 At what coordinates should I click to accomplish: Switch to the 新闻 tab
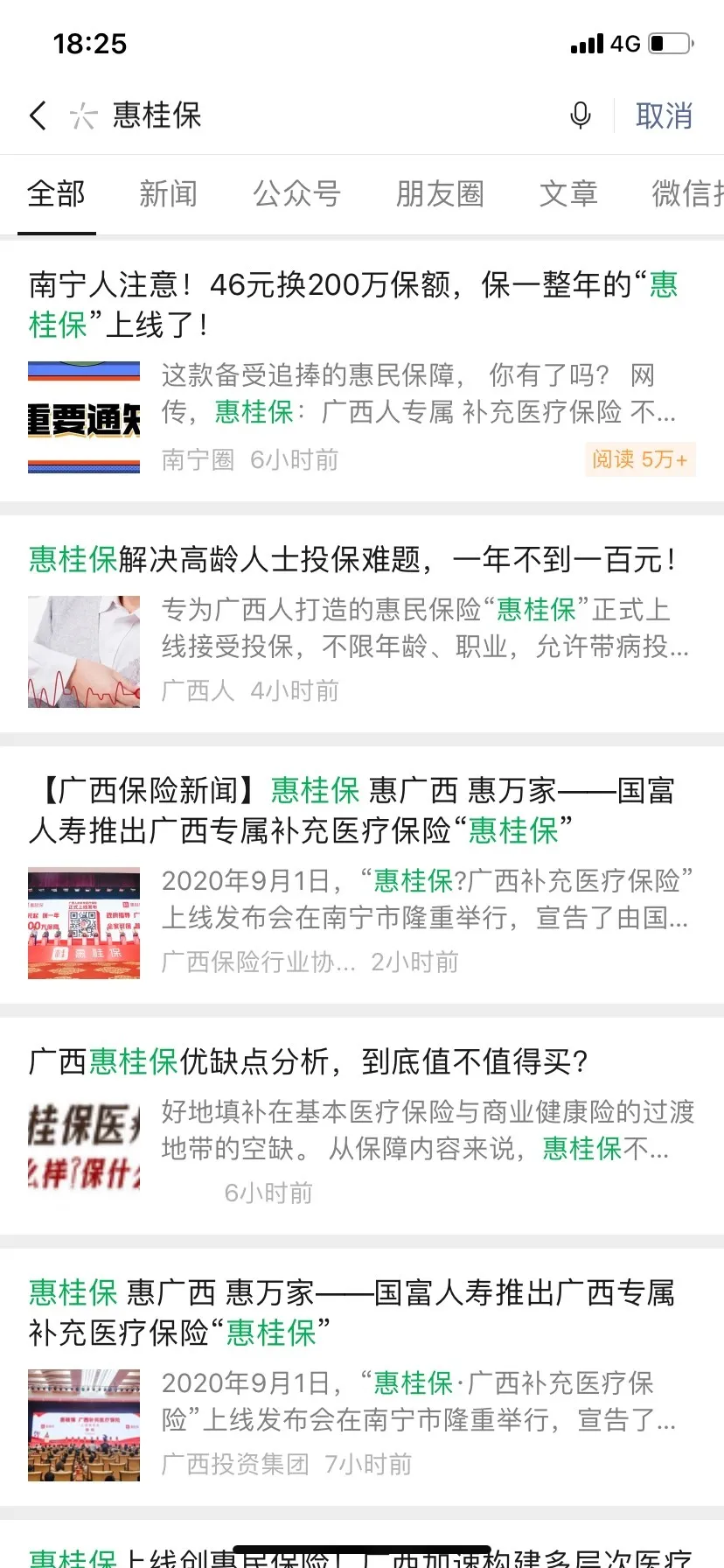[x=168, y=193]
